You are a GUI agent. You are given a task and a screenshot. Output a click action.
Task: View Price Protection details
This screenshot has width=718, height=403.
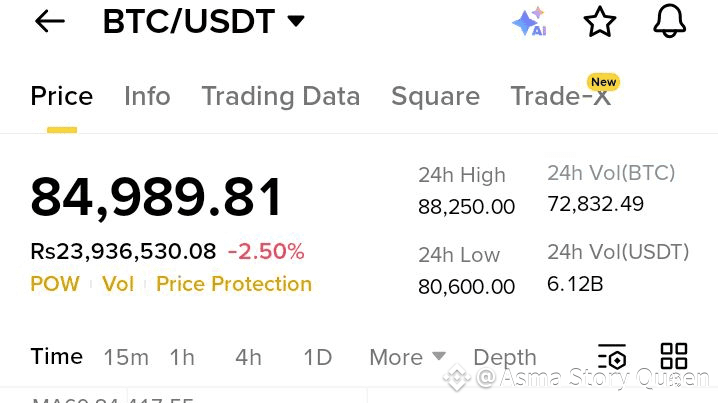click(x=234, y=284)
